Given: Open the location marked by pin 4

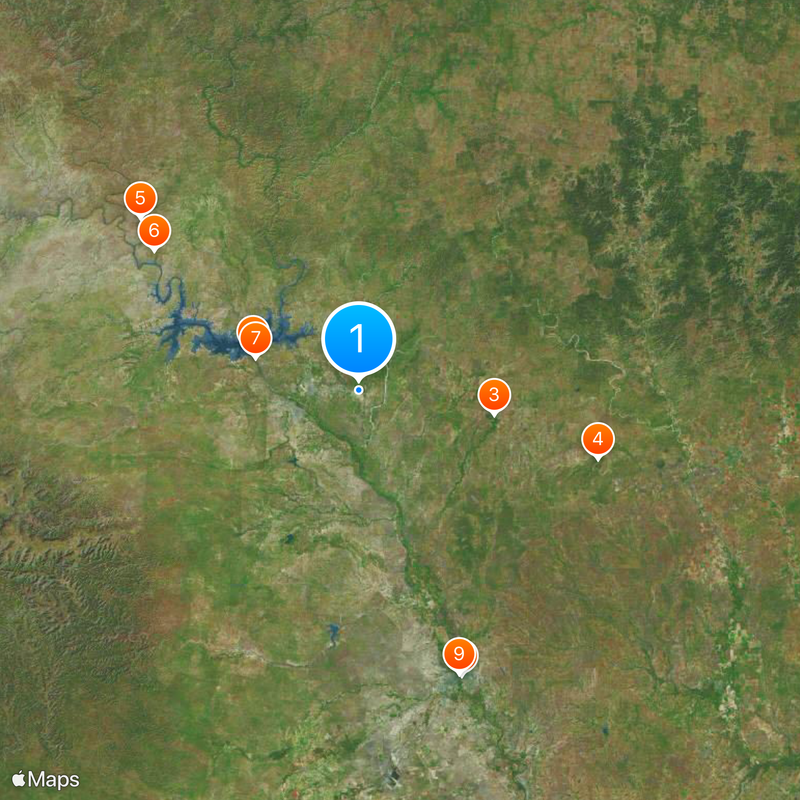Looking at the screenshot, I should point(598,438).
